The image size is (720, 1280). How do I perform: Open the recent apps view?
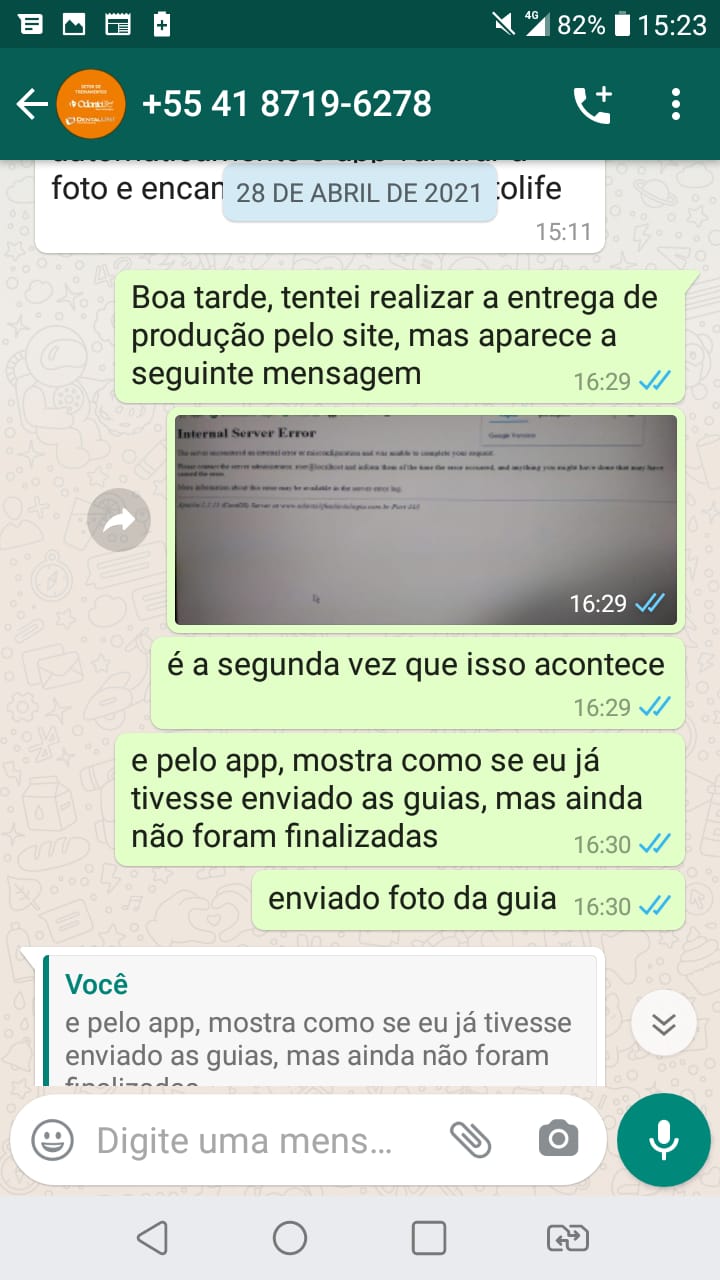[x=429, y=1239]
